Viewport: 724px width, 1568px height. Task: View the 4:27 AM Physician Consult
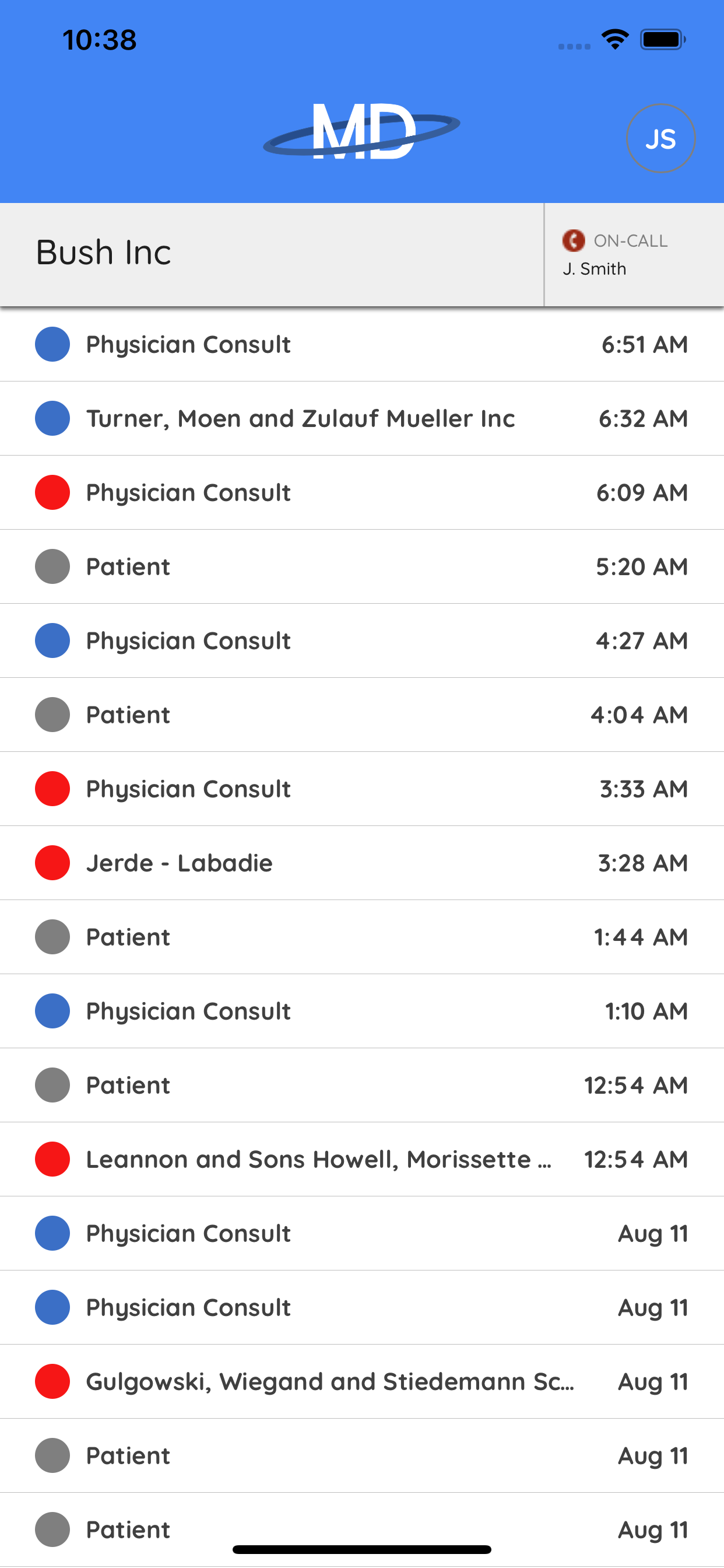click(x=362, y=641)
